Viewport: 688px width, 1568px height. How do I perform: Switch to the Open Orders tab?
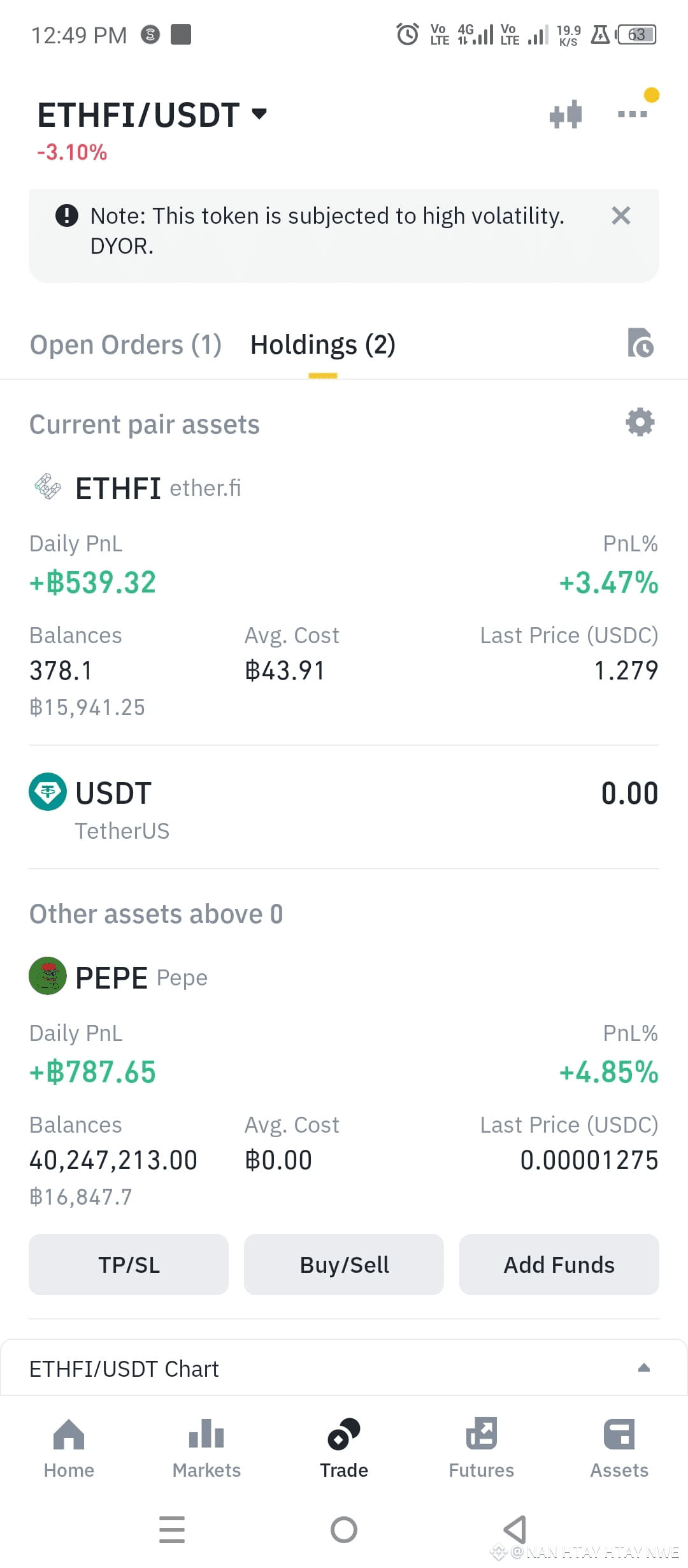pyautogui.click(x=125, y=345)
